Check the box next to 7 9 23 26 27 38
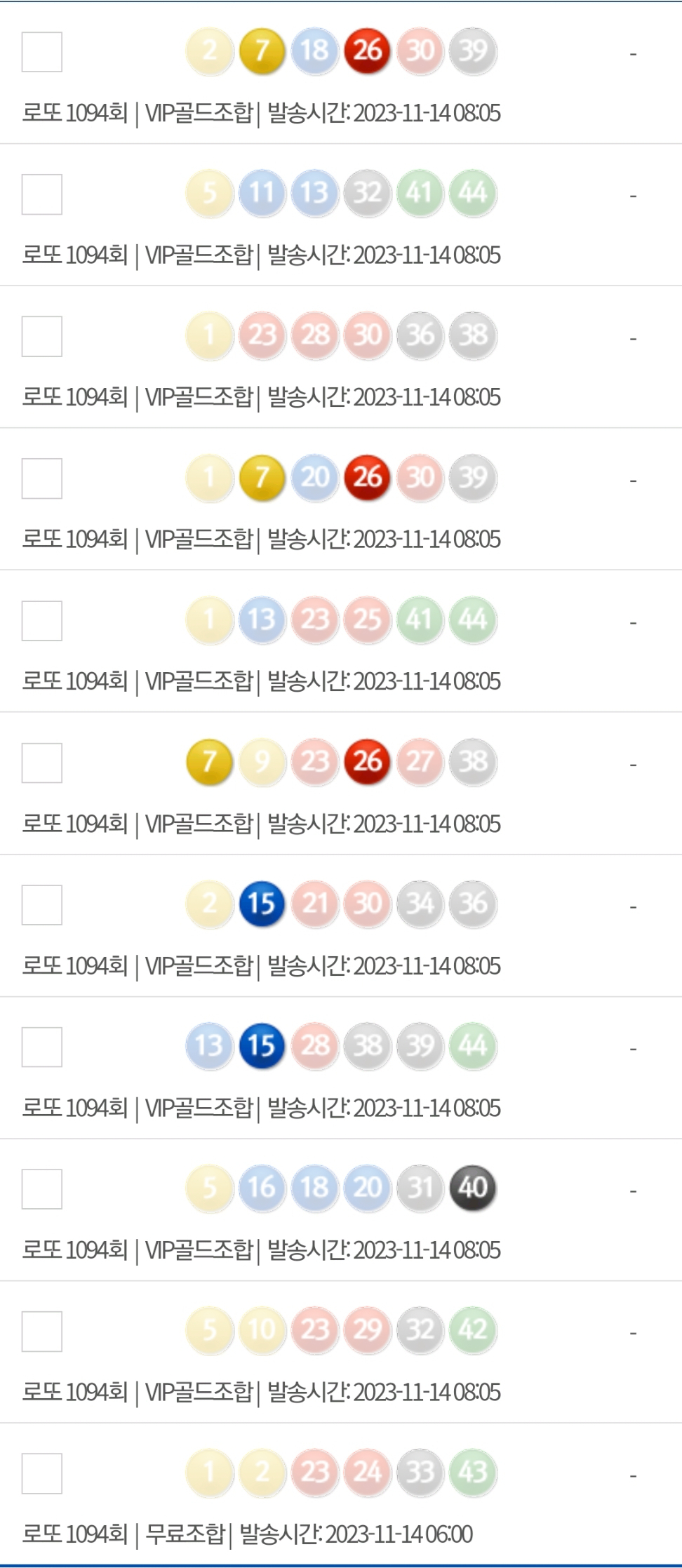The width and height of the screenshot is (682, 1568). point(42,763)
